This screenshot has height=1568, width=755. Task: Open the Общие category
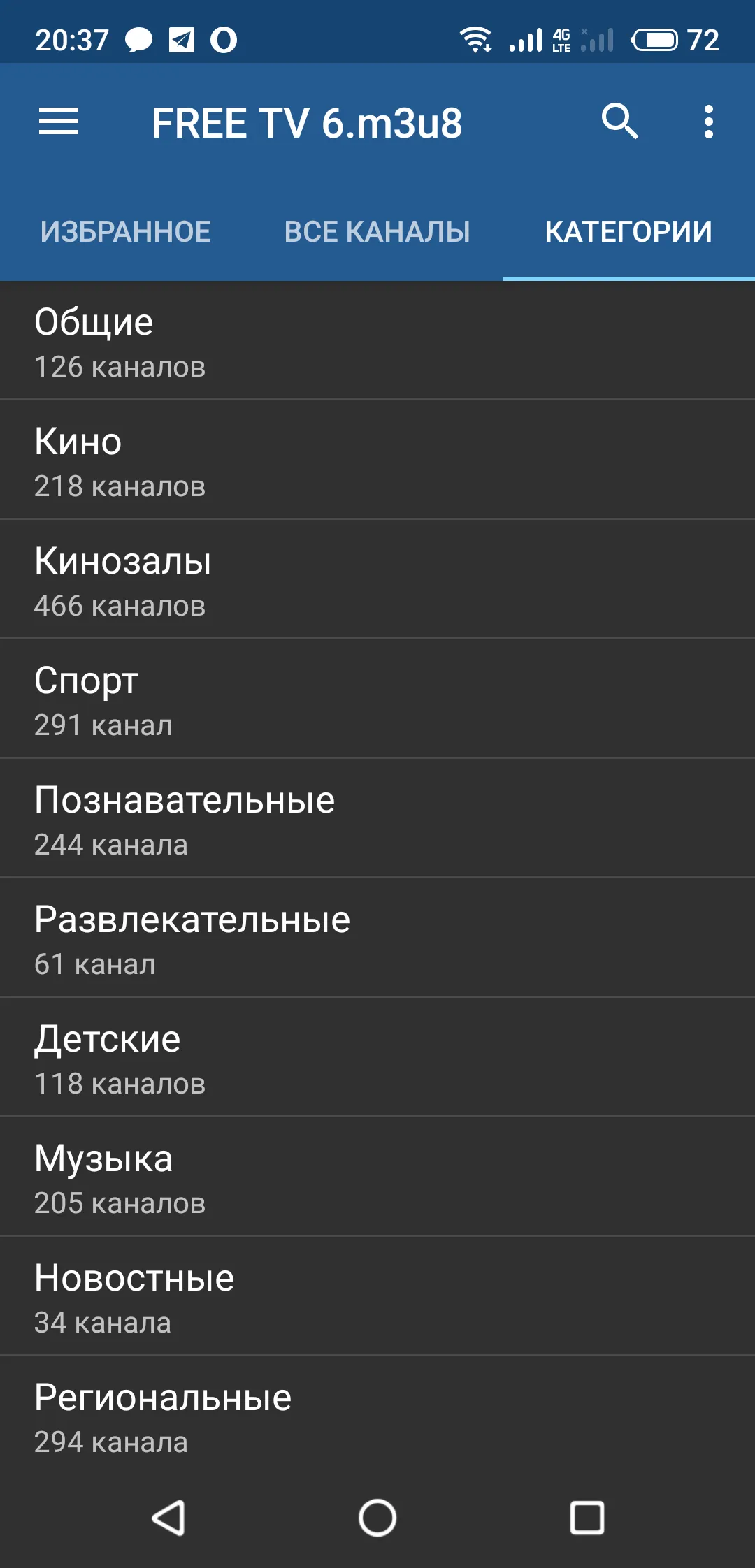click(377, 340)
